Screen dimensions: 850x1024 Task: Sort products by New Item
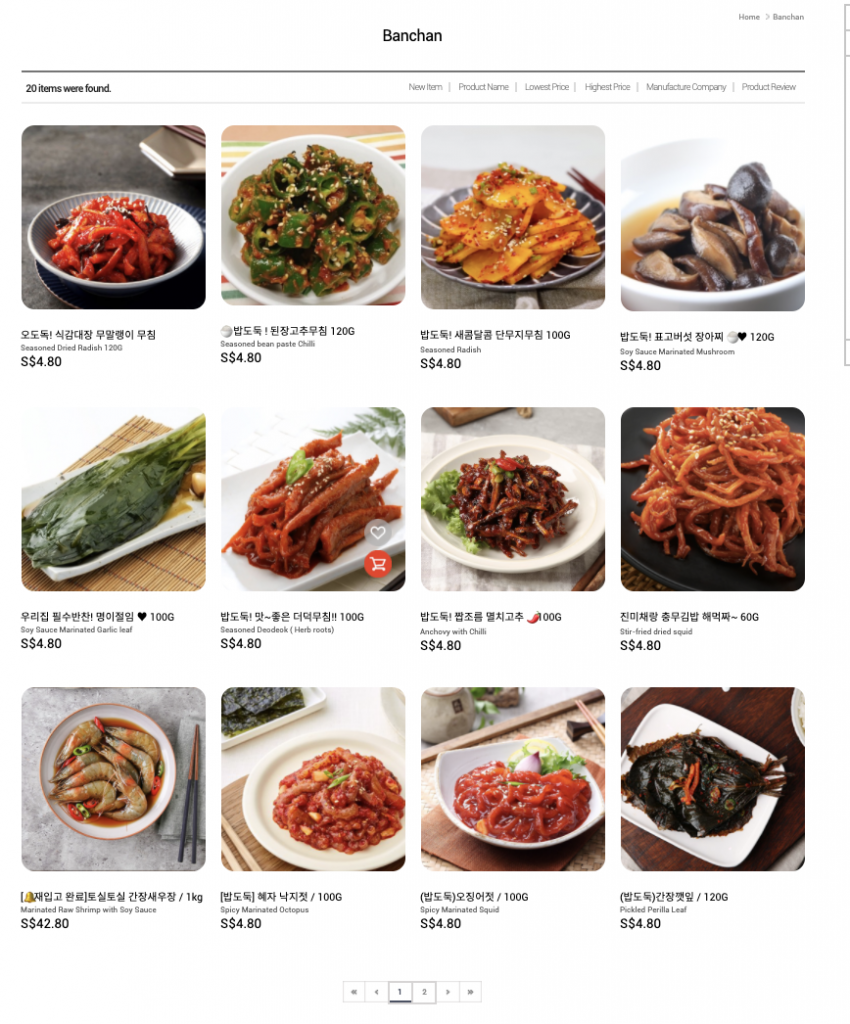[425, 87]
